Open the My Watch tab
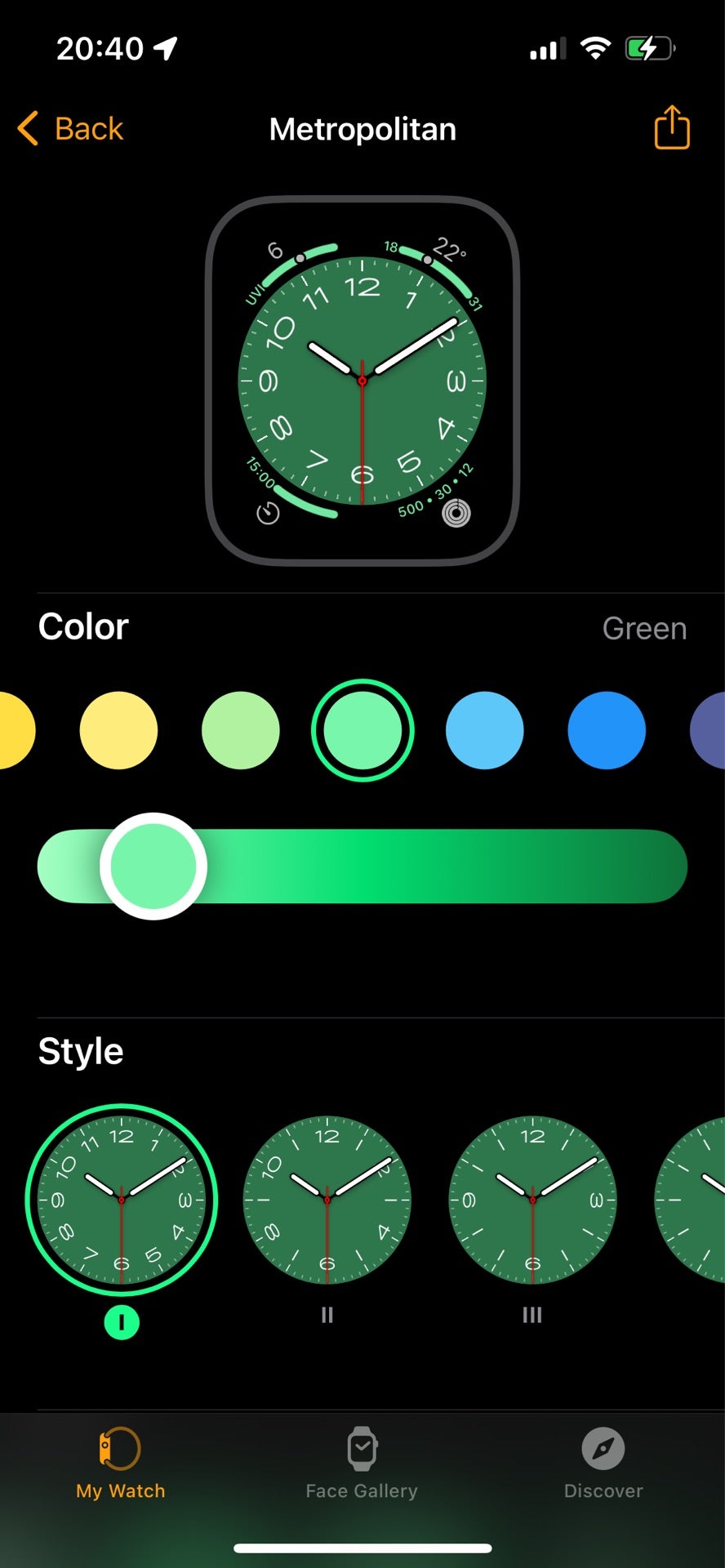The height and width of the screenshot is (1568, 725). [121, 1463]
